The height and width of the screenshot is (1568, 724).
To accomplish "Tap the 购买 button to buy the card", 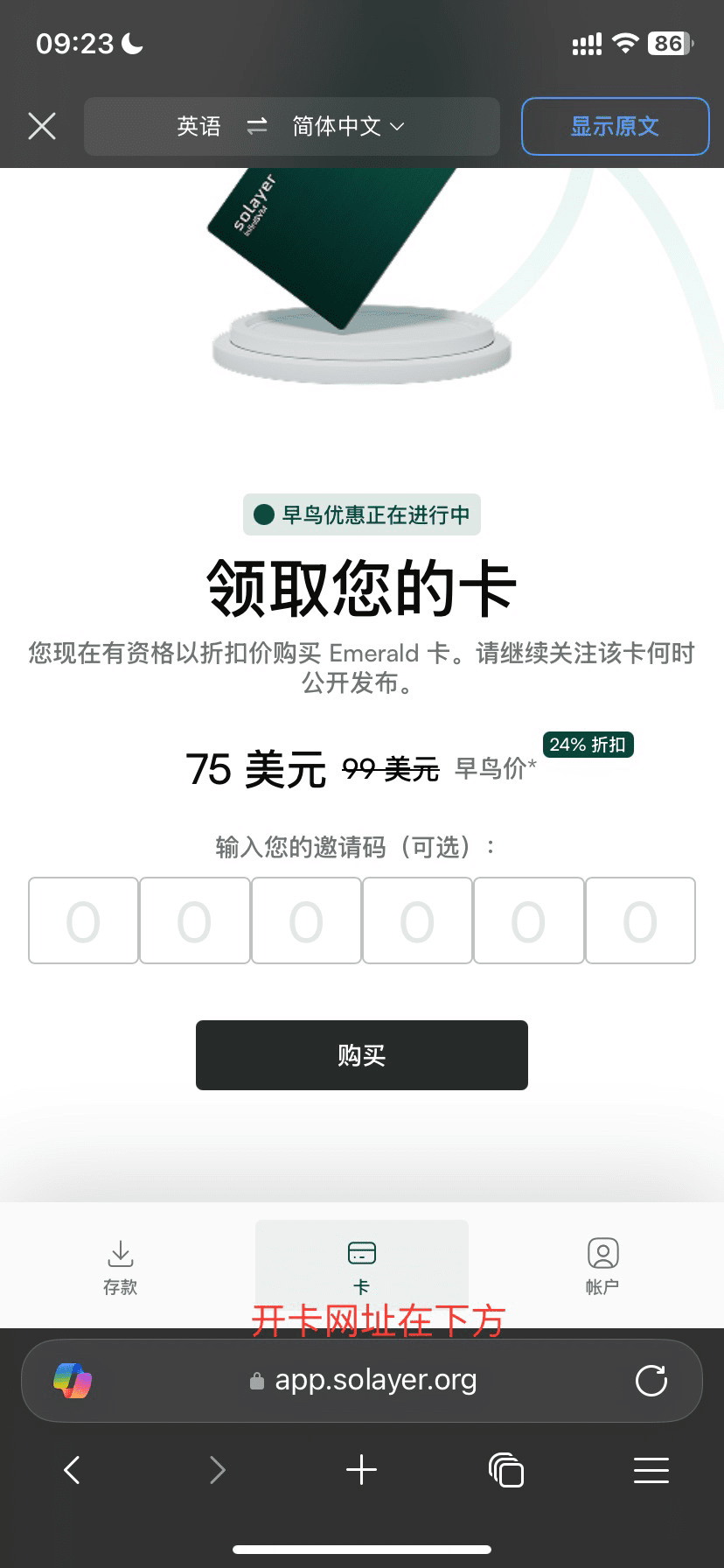I will [x=361, y=1055].
